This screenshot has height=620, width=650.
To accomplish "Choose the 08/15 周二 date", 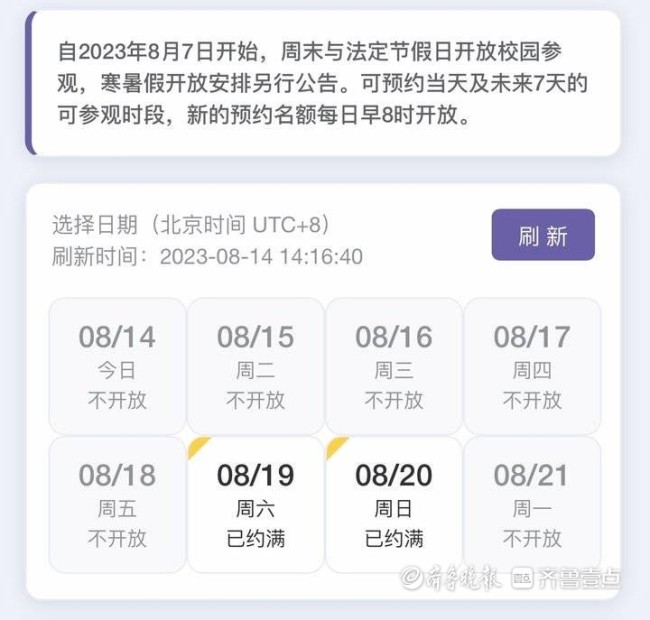I will coord(255,366).
